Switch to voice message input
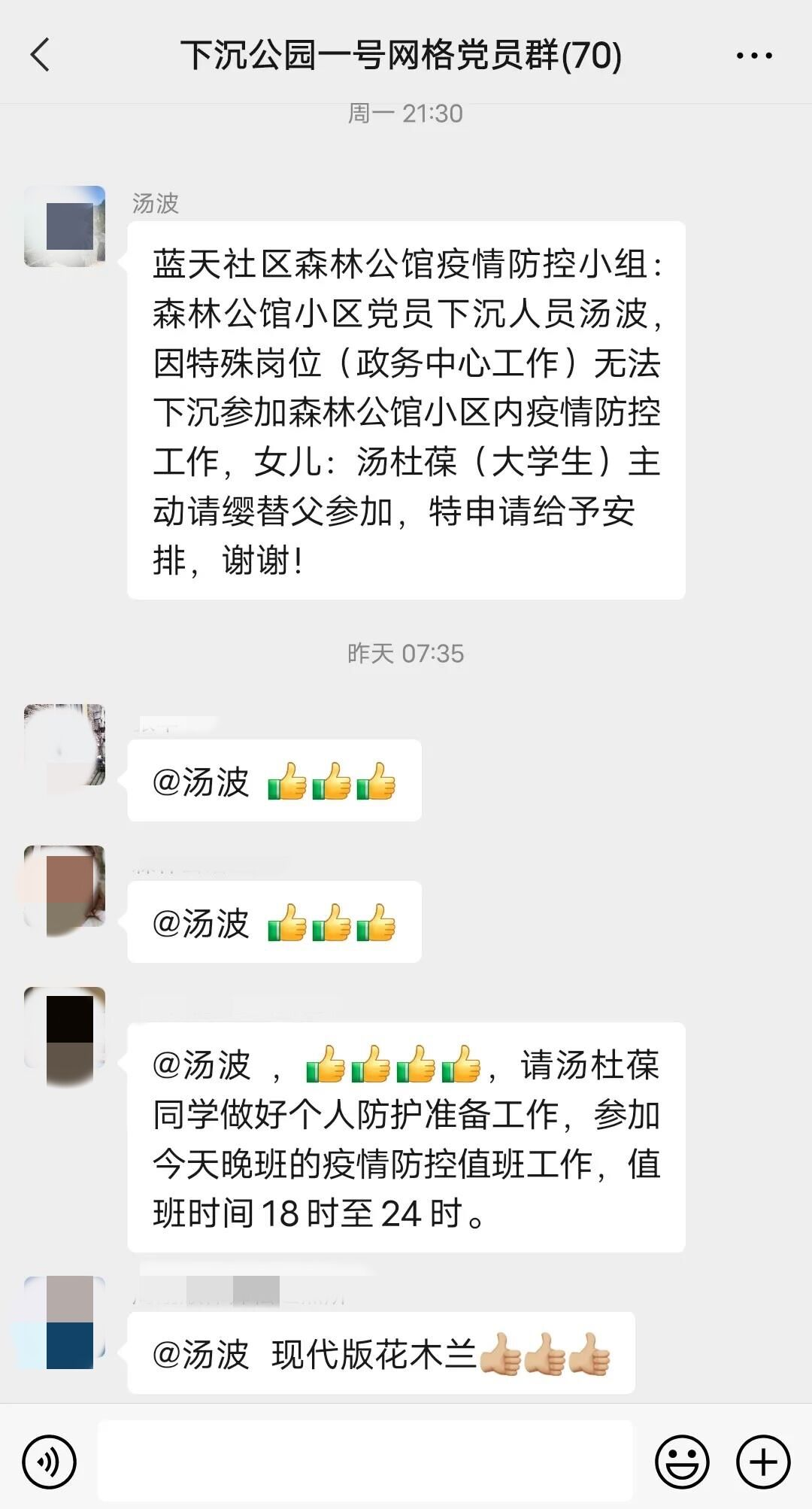This screenshot has height=1509, width=812. click(50, 1462)
